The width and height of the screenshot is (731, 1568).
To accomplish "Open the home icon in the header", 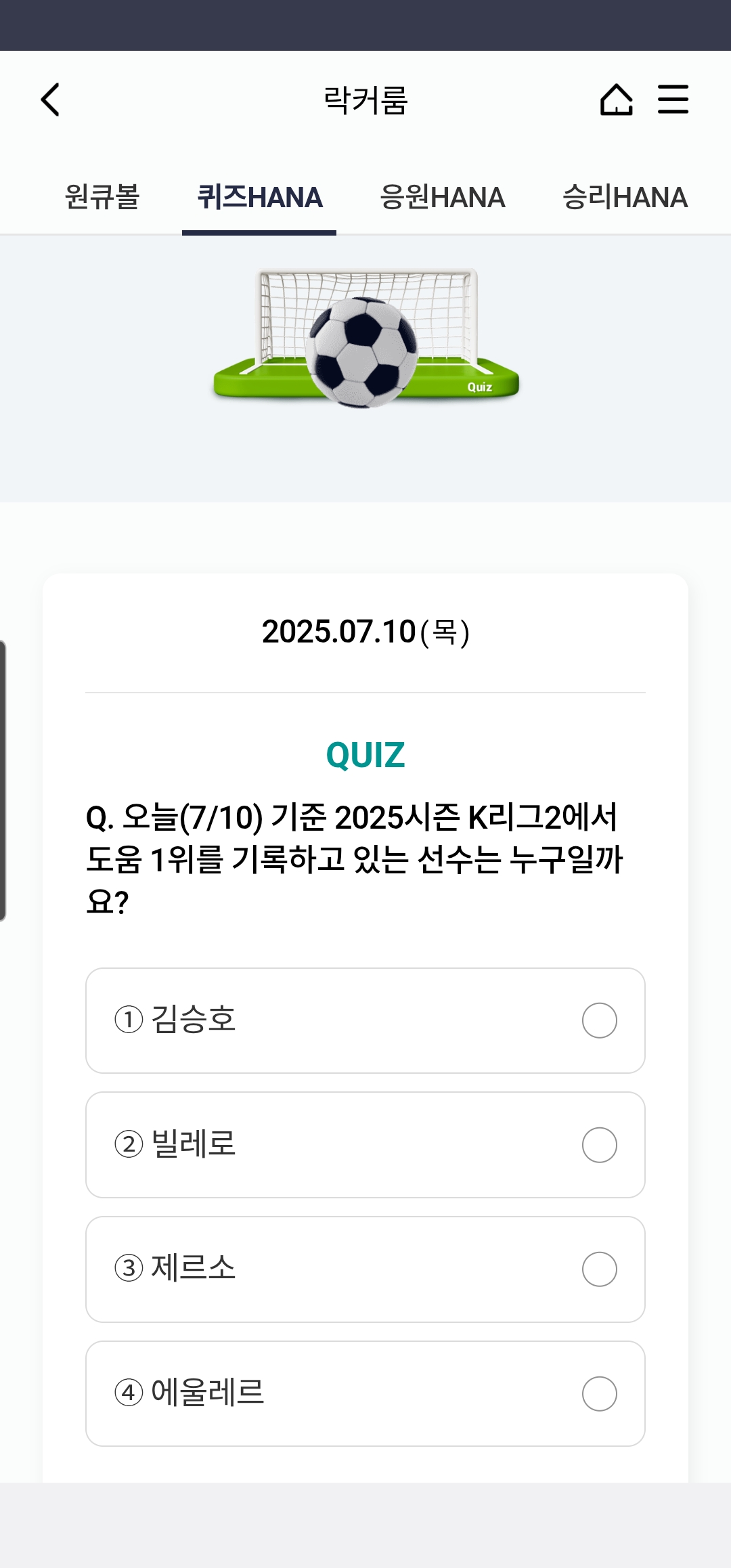I will pos(616,100).
